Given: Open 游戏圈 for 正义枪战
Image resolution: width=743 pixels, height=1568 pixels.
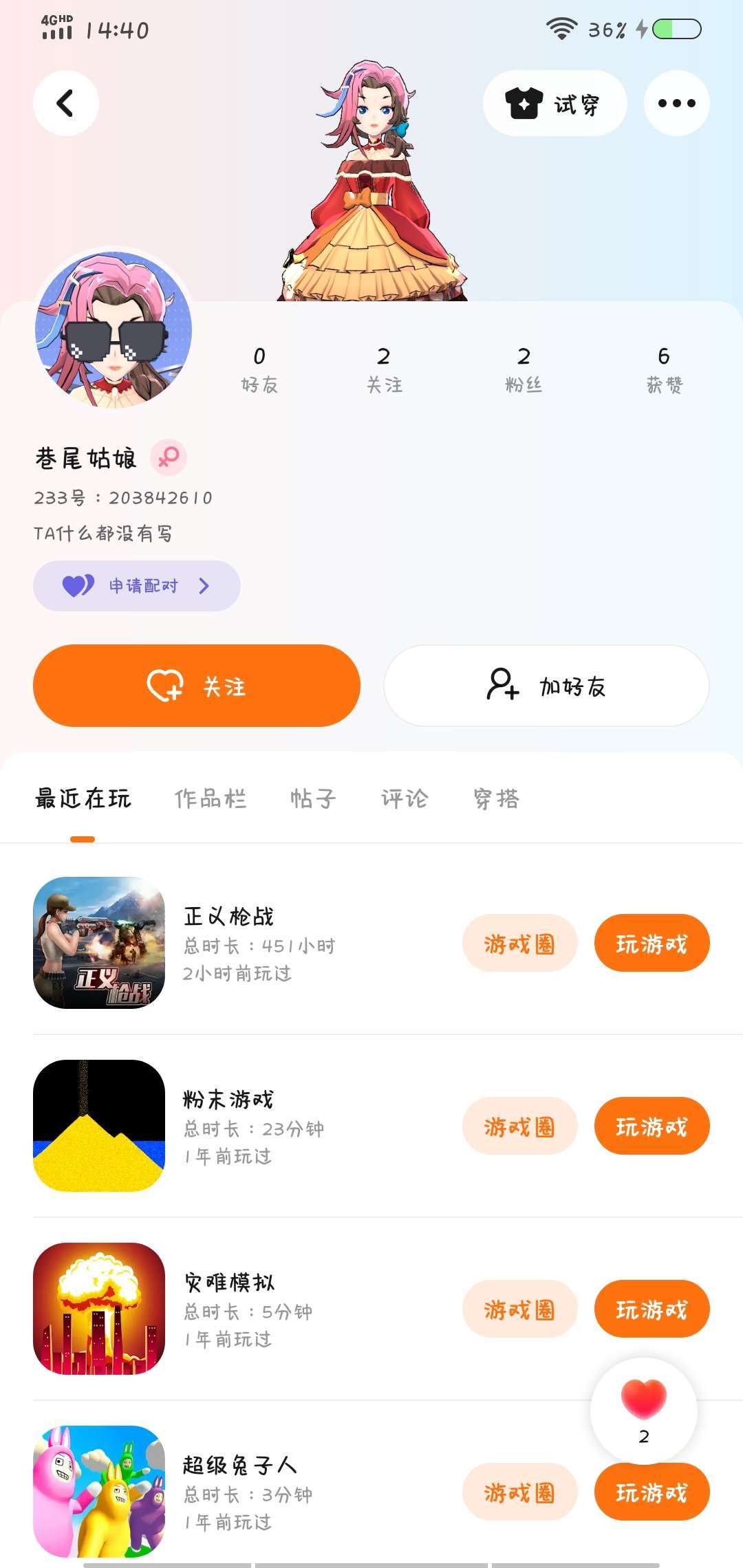Looking at the screenshot, I should point(519,944).
